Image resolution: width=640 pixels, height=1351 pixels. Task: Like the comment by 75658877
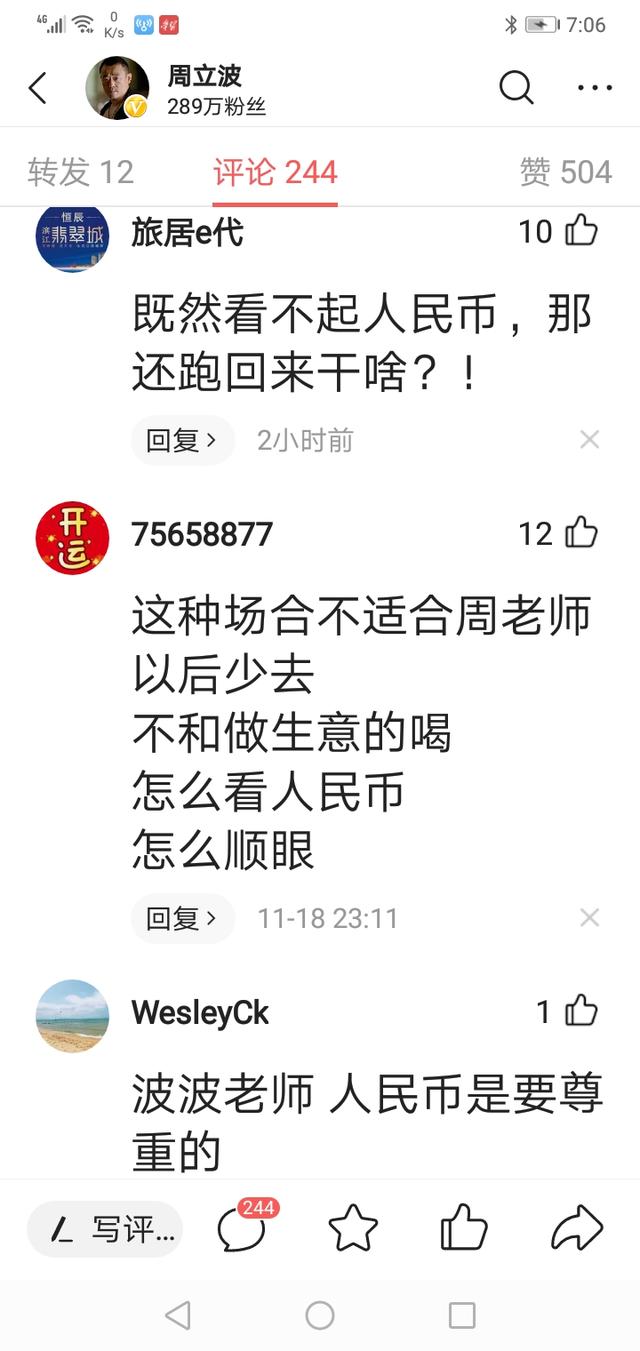point(581,533)
